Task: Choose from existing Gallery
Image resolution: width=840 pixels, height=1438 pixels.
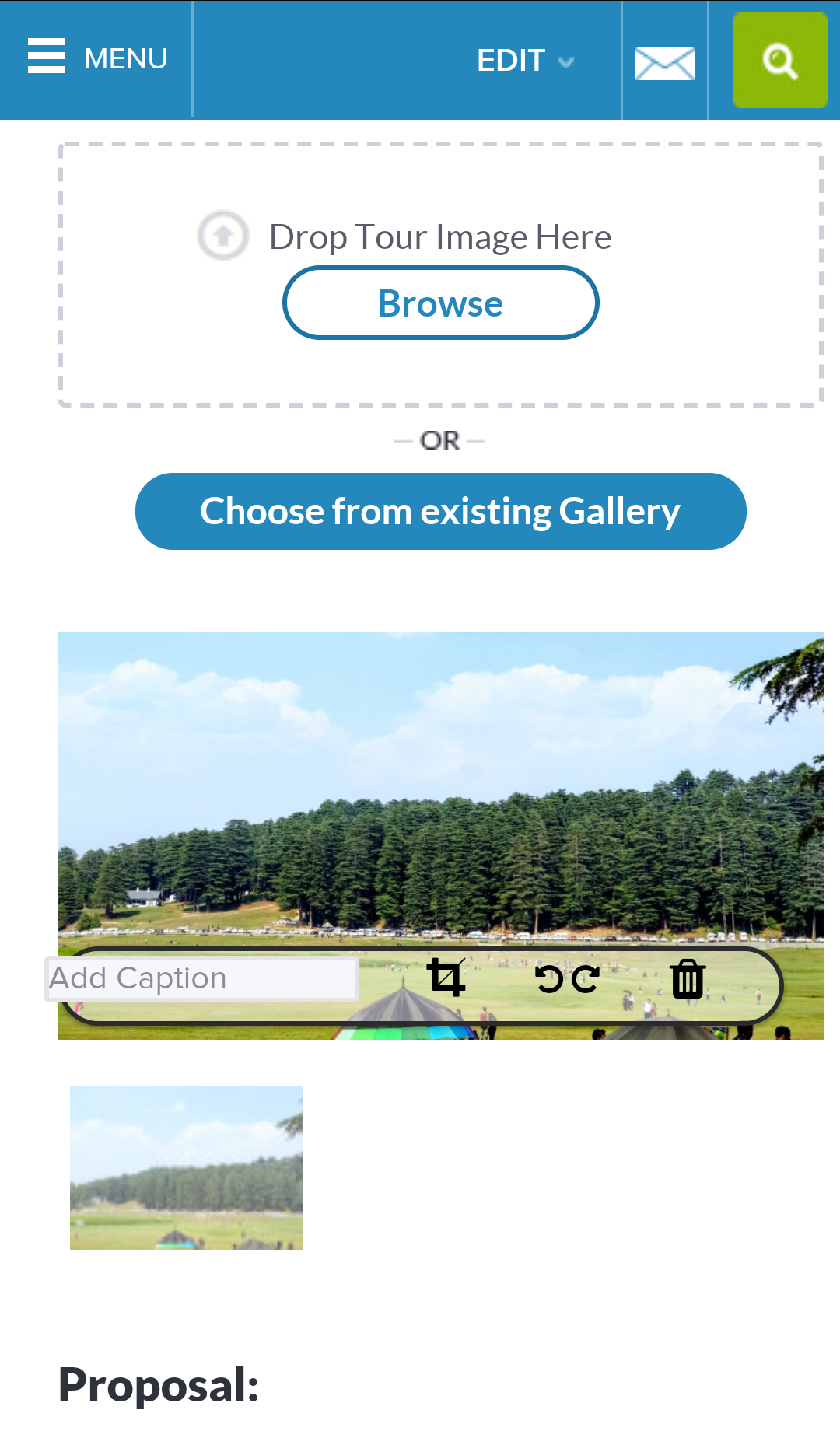Action: click(x=440, y=511)
